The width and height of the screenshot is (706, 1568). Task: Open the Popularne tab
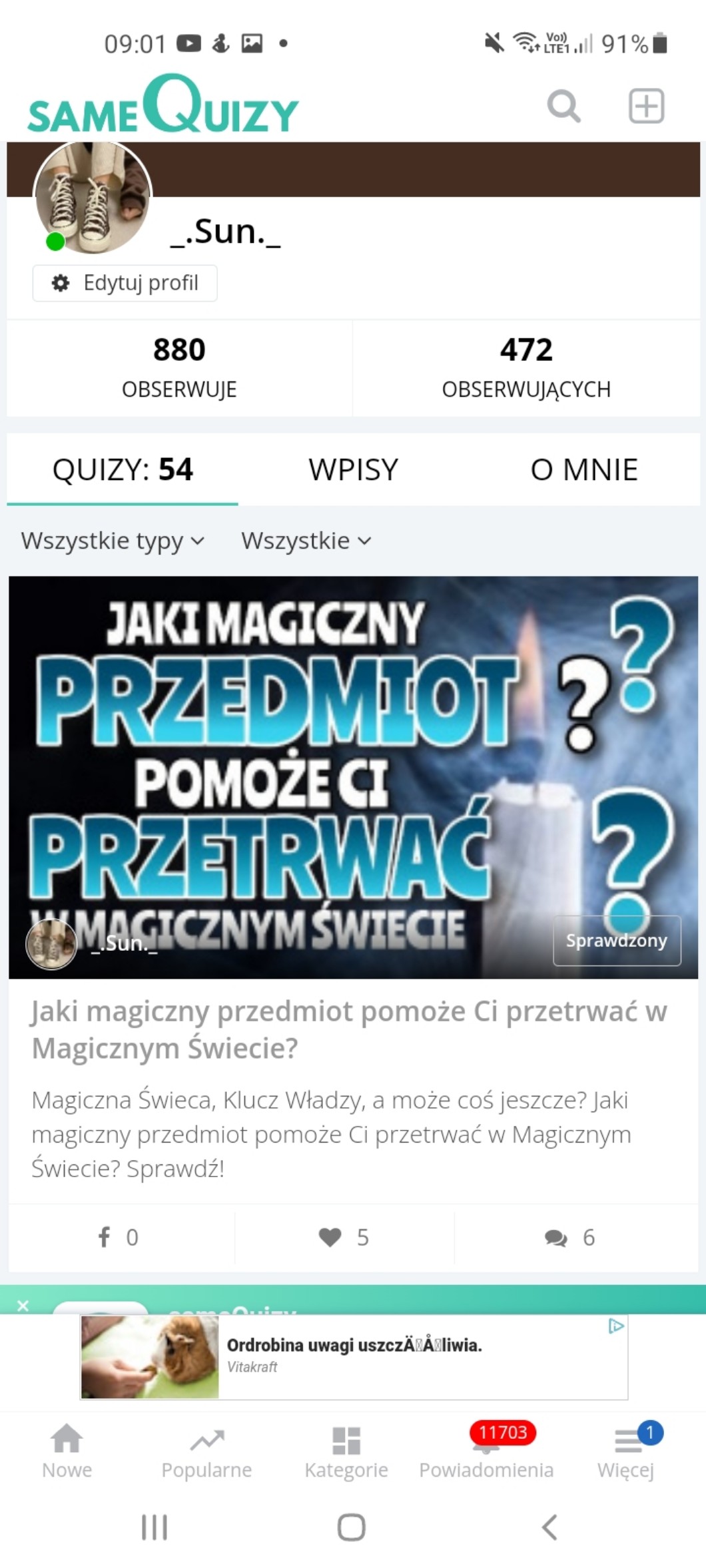click(206, 1451)
